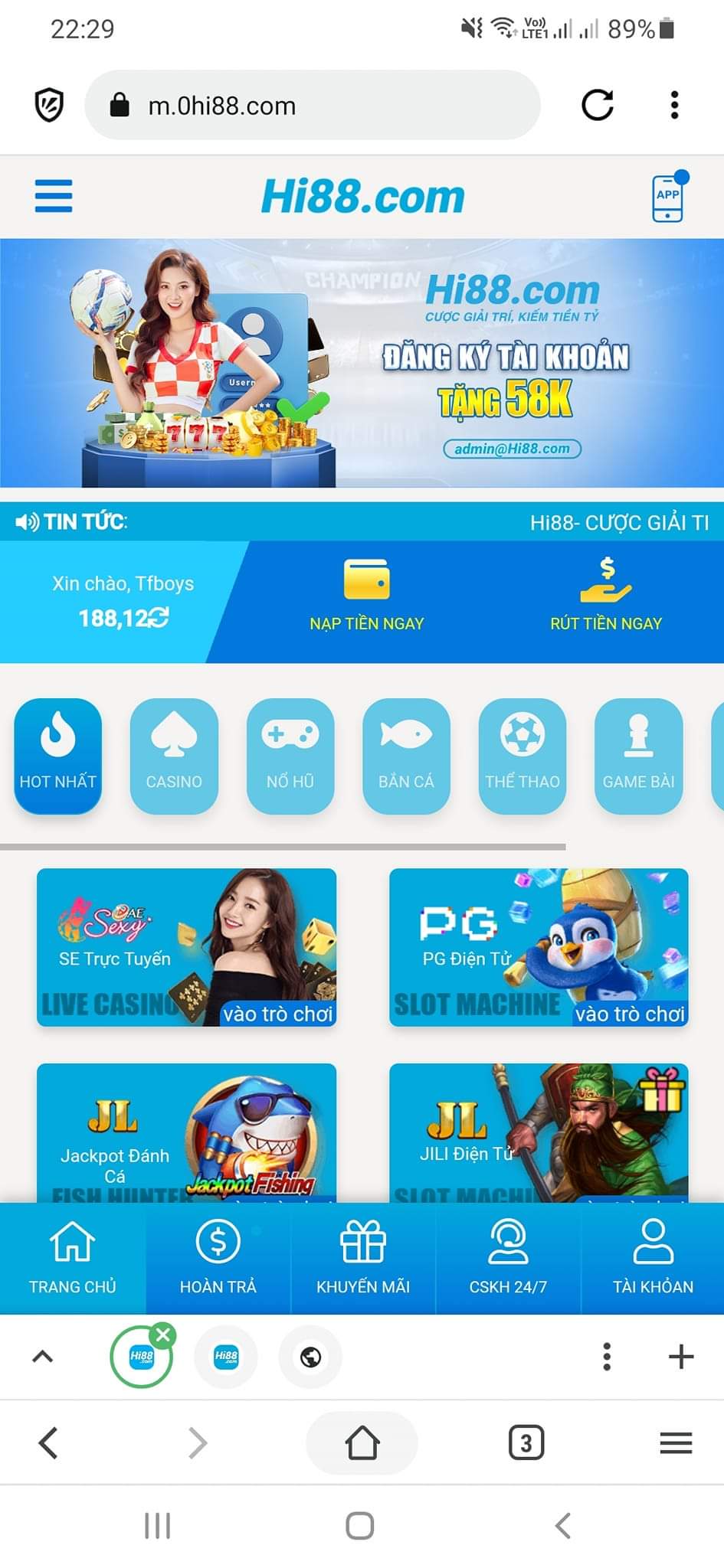Select the Game Bài category
The image size is (724, 1568).
638,755
